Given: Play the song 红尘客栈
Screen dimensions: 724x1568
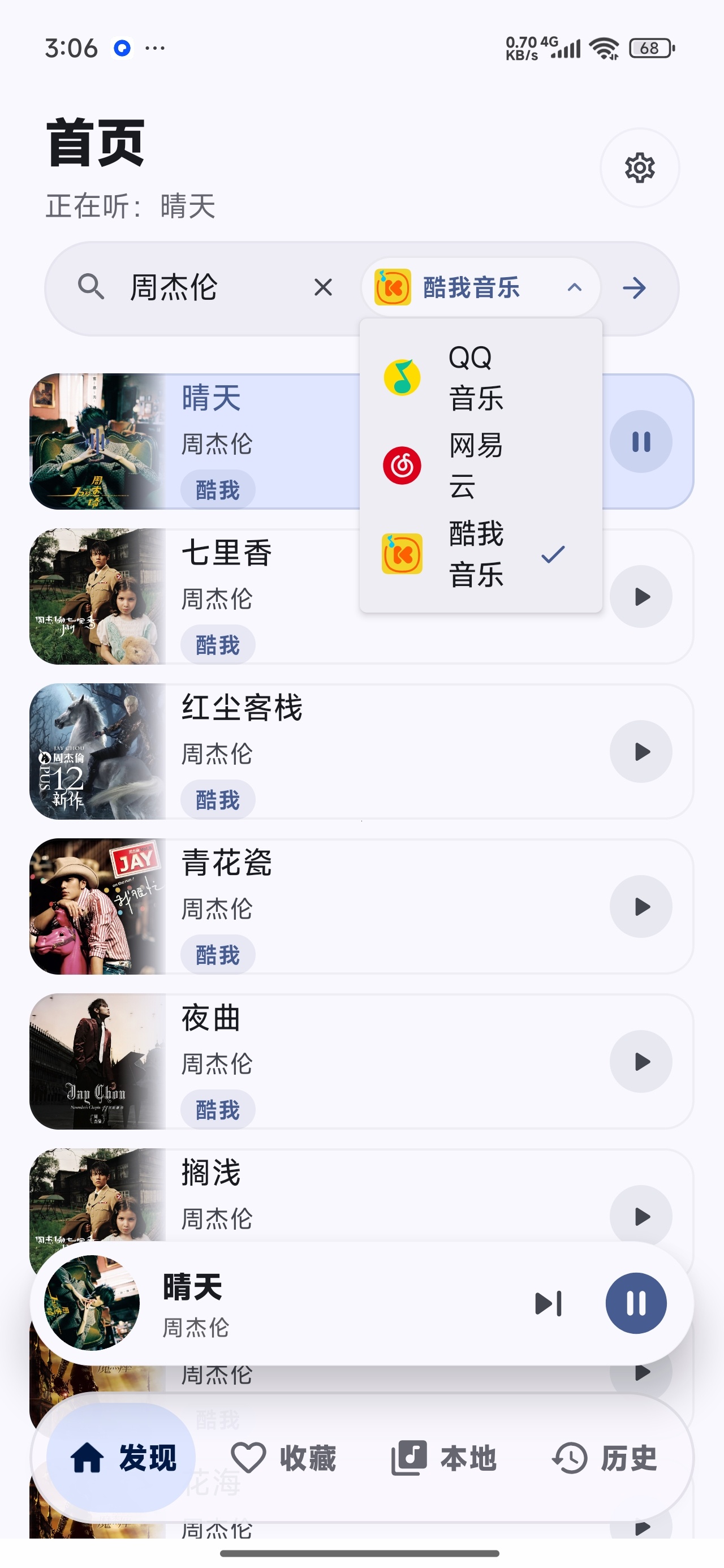Looking at the screenshot, I should click(641, 752).
